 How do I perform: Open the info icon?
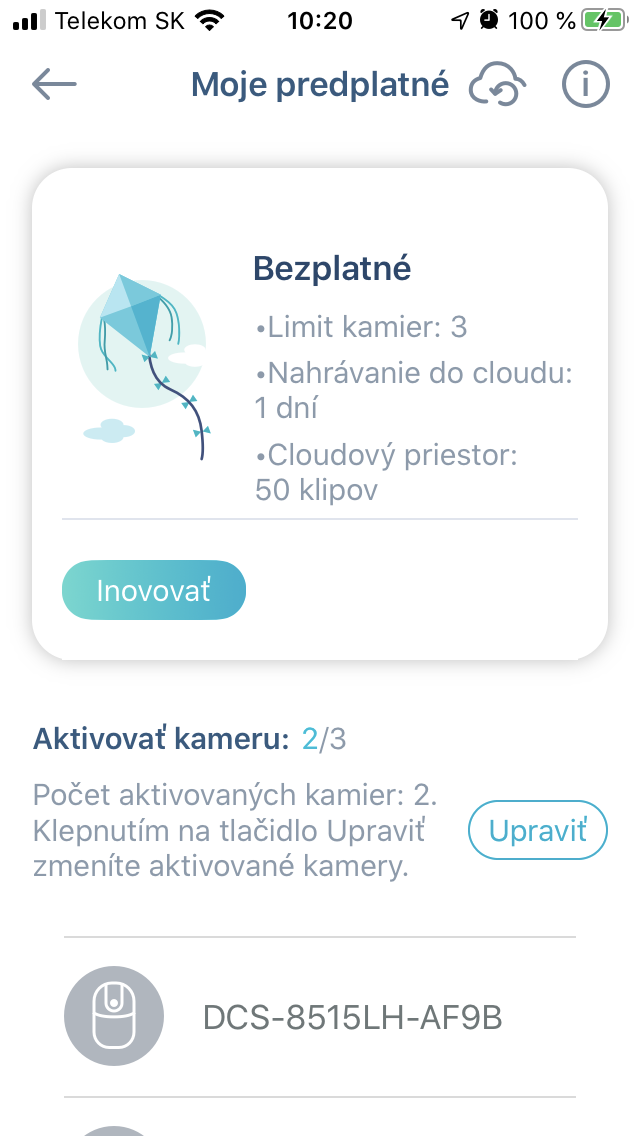click(586, 84)
